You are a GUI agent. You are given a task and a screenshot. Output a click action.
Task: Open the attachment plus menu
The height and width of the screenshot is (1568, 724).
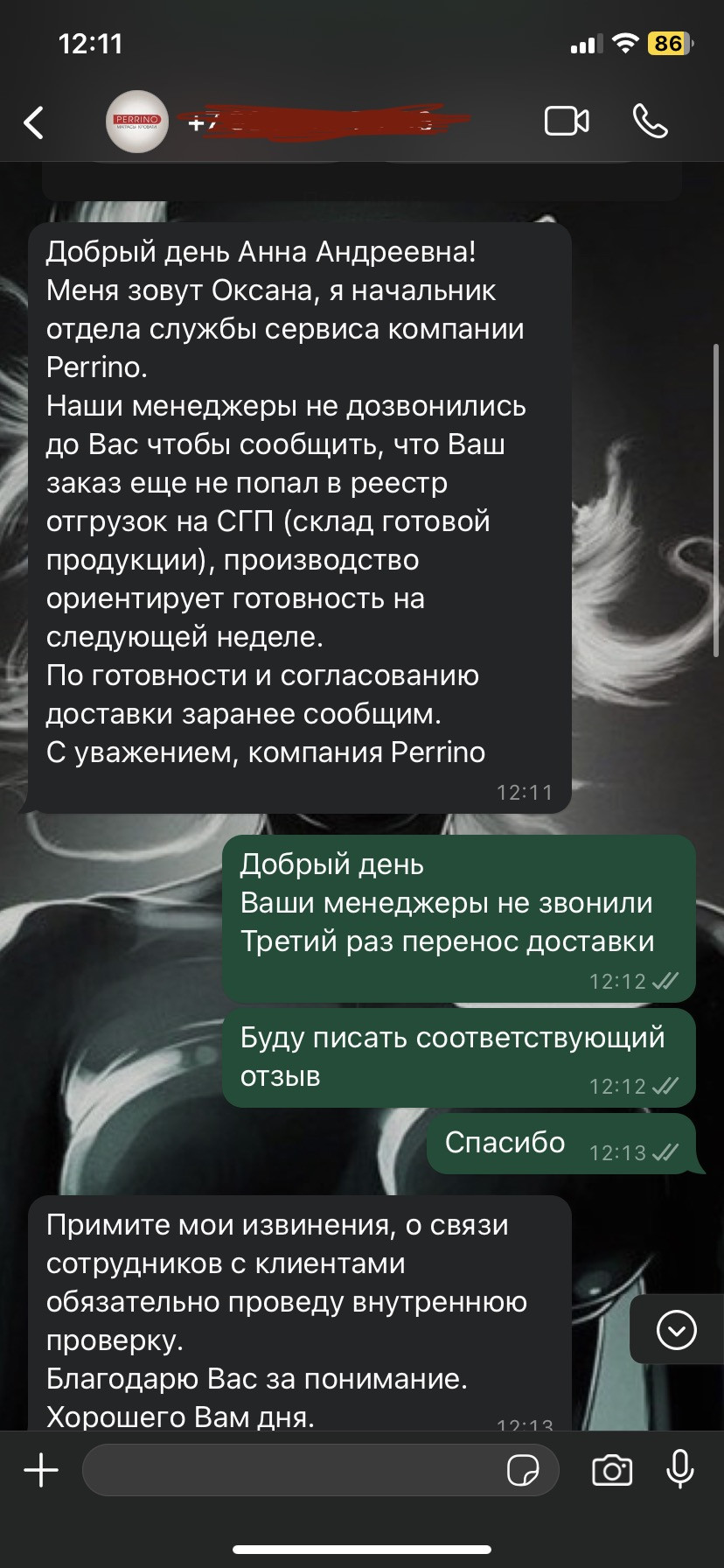41,1469
